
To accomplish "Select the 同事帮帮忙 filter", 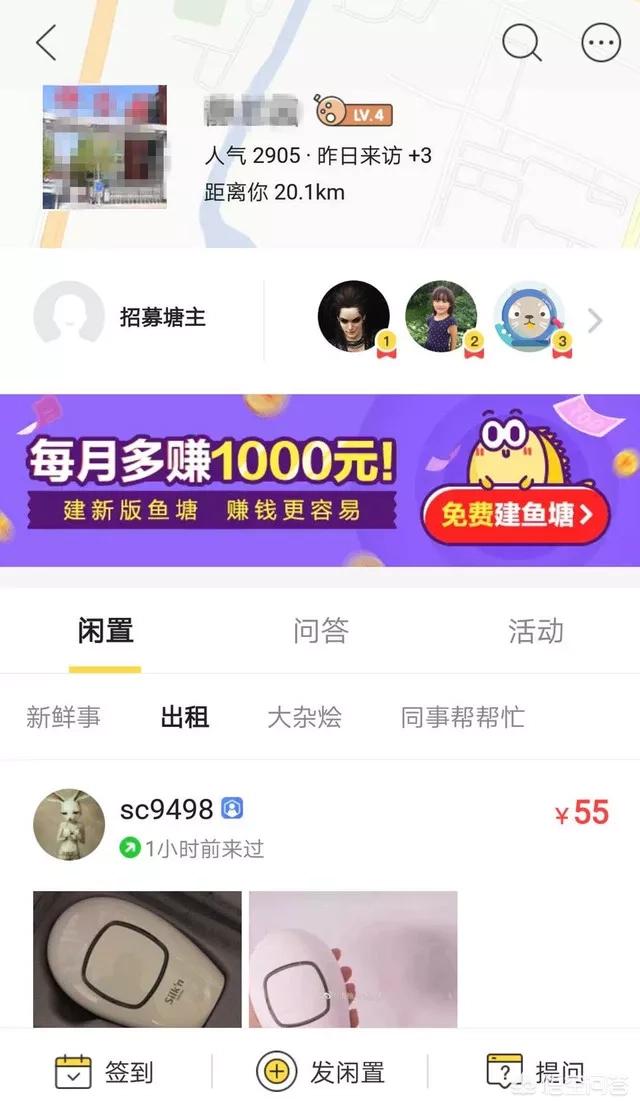I will pos(462,717).
